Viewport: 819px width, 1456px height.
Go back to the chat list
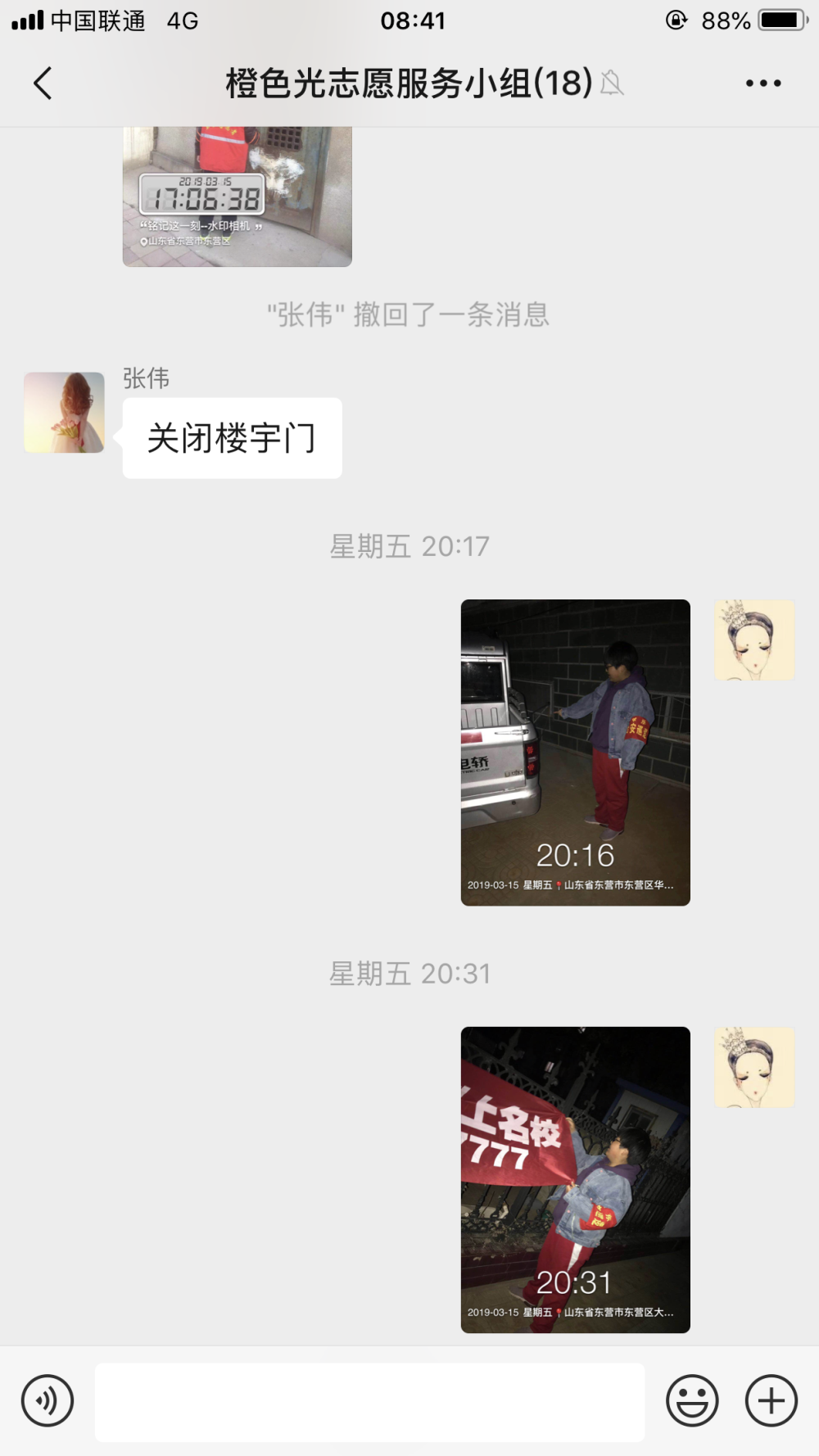click(43, 83)
